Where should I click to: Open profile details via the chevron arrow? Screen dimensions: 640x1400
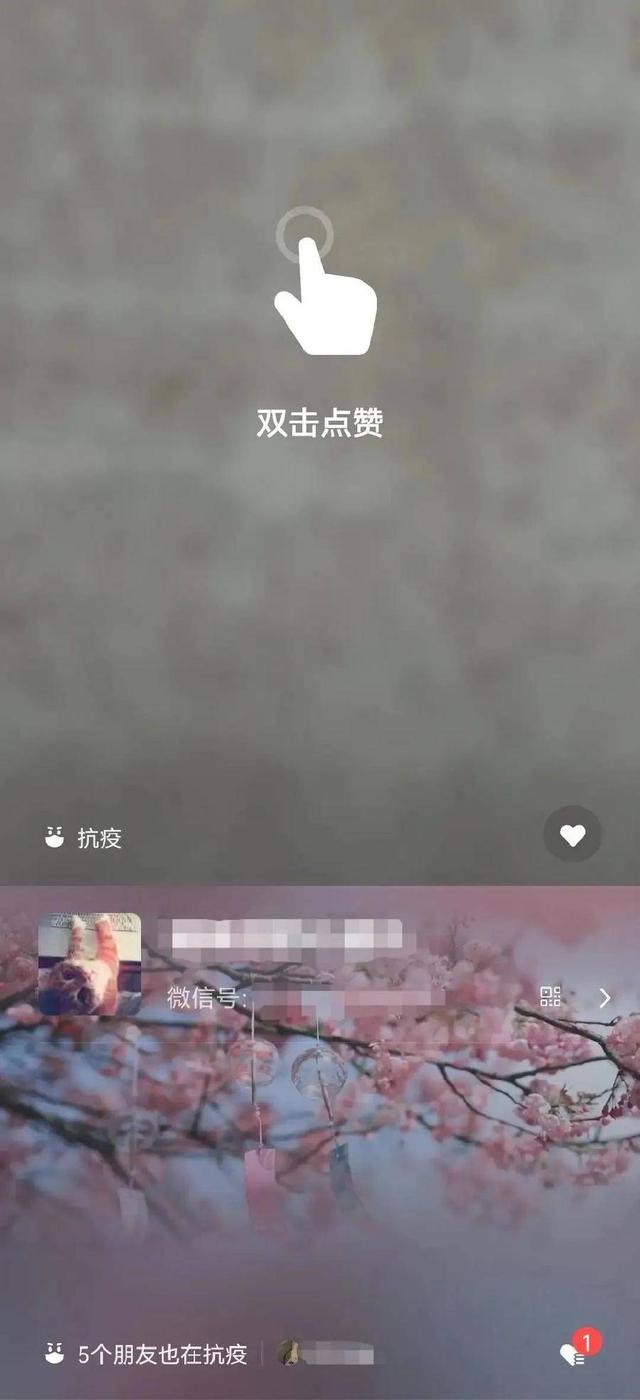(x=604, y=997)
